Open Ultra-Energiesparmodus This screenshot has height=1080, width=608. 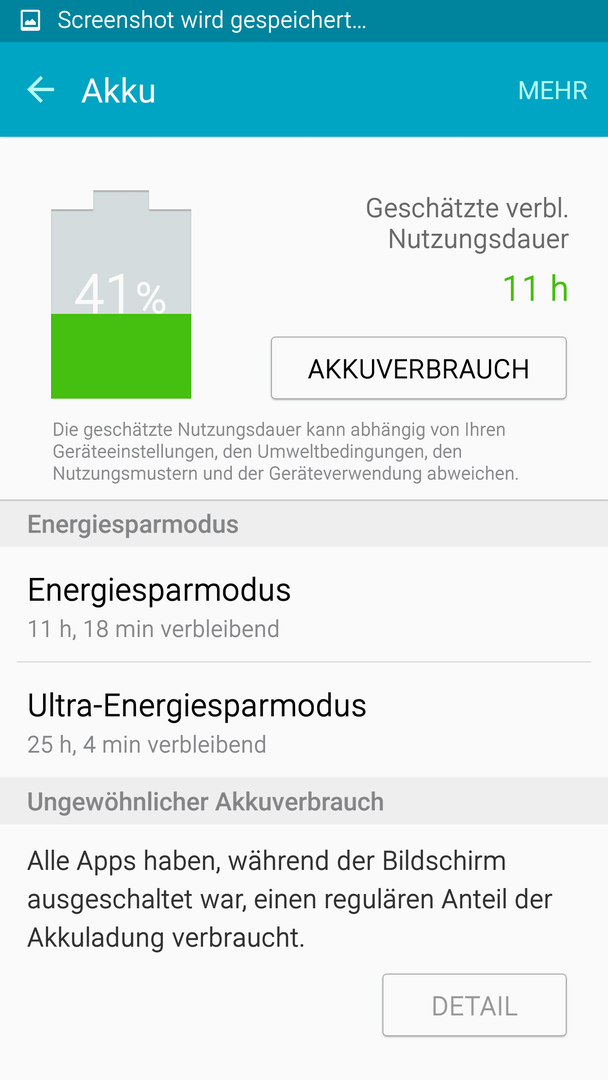[x=304, y=720]
